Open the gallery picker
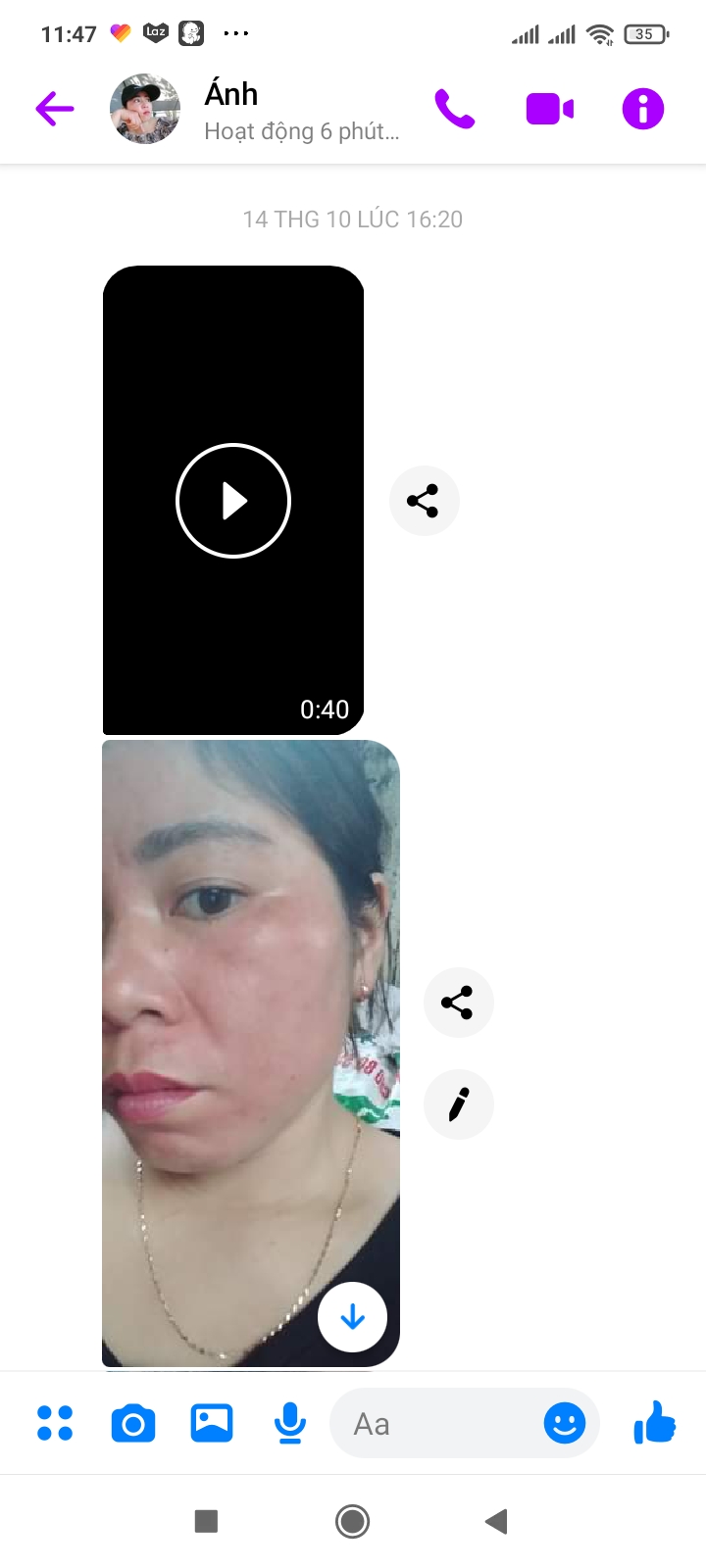 tap(212, 1423)
